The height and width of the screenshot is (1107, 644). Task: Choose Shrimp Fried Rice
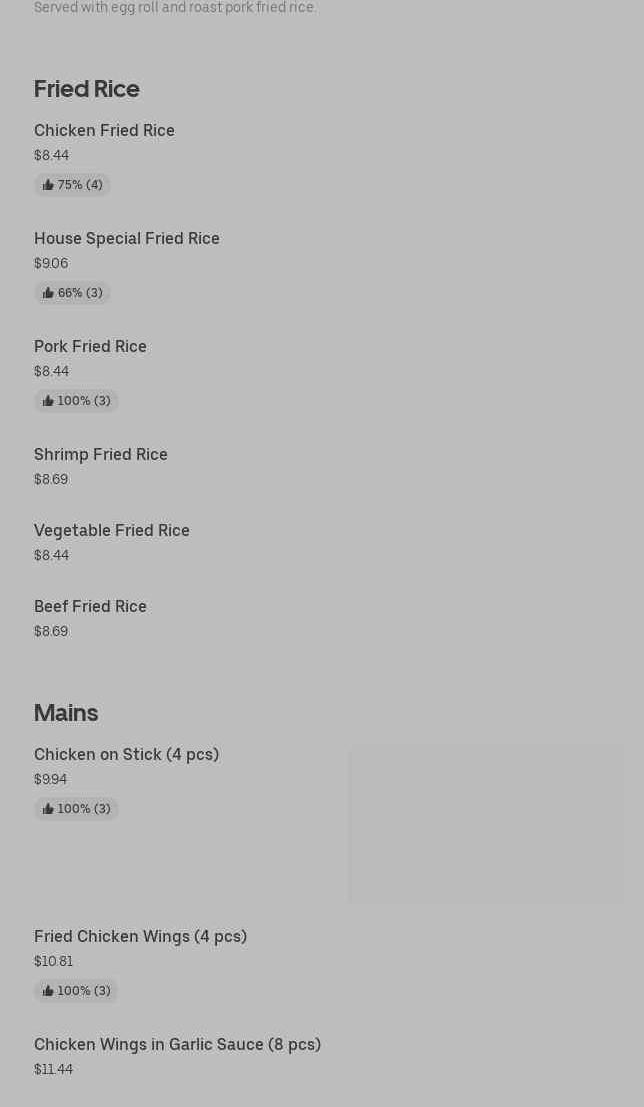[101, 455]
